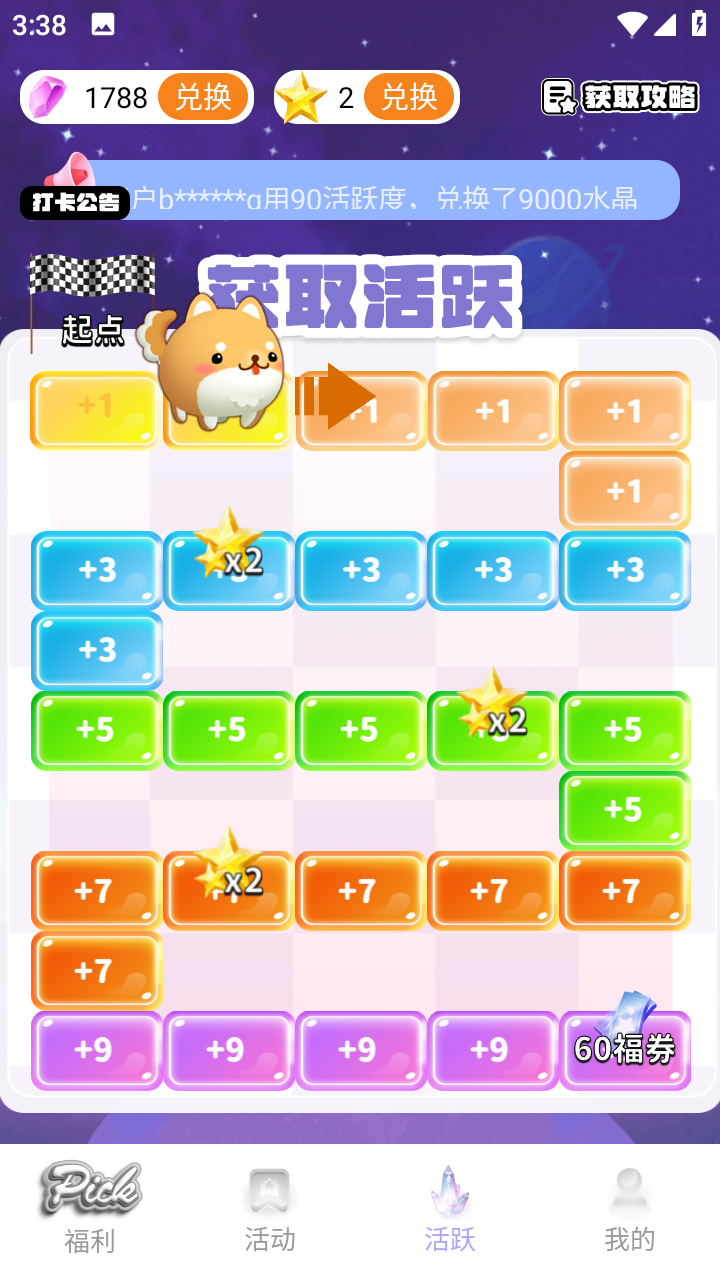Switch to 福利 tab
The image size is (720, 1280).
[90, 1210]
